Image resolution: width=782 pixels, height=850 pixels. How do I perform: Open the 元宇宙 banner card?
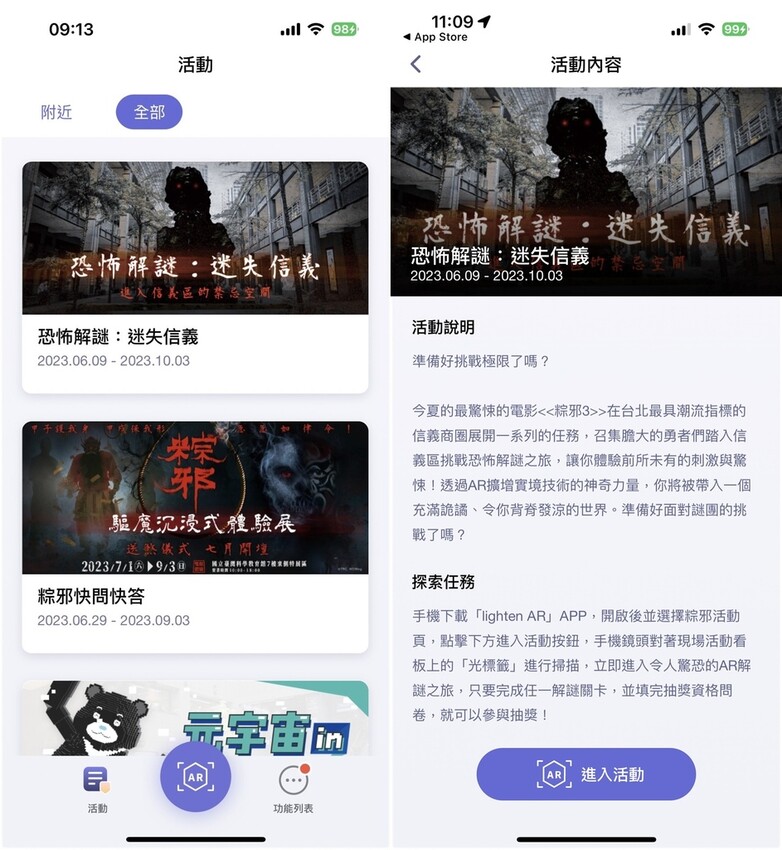[x=195, y=718]
